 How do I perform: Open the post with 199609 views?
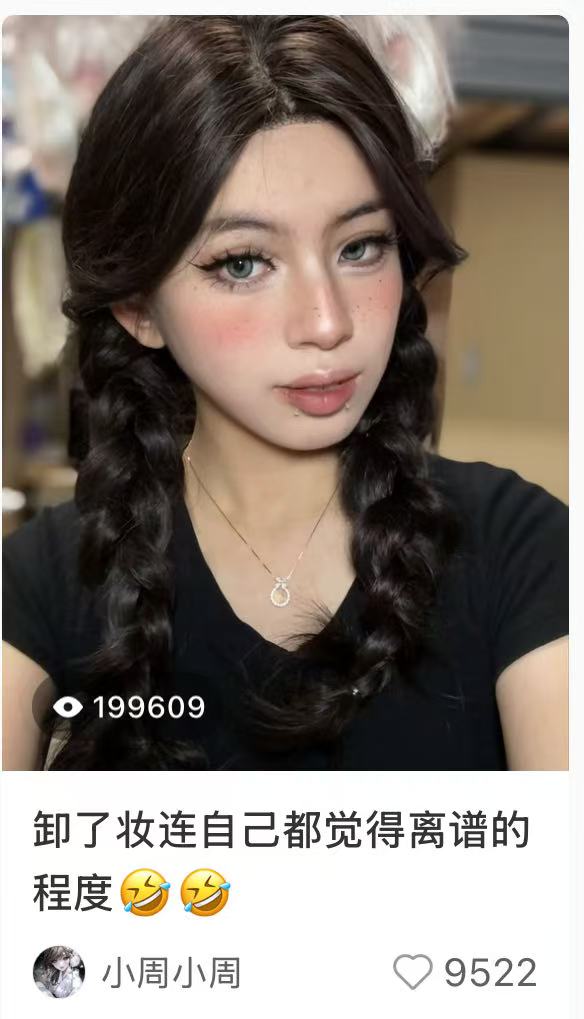285,393
